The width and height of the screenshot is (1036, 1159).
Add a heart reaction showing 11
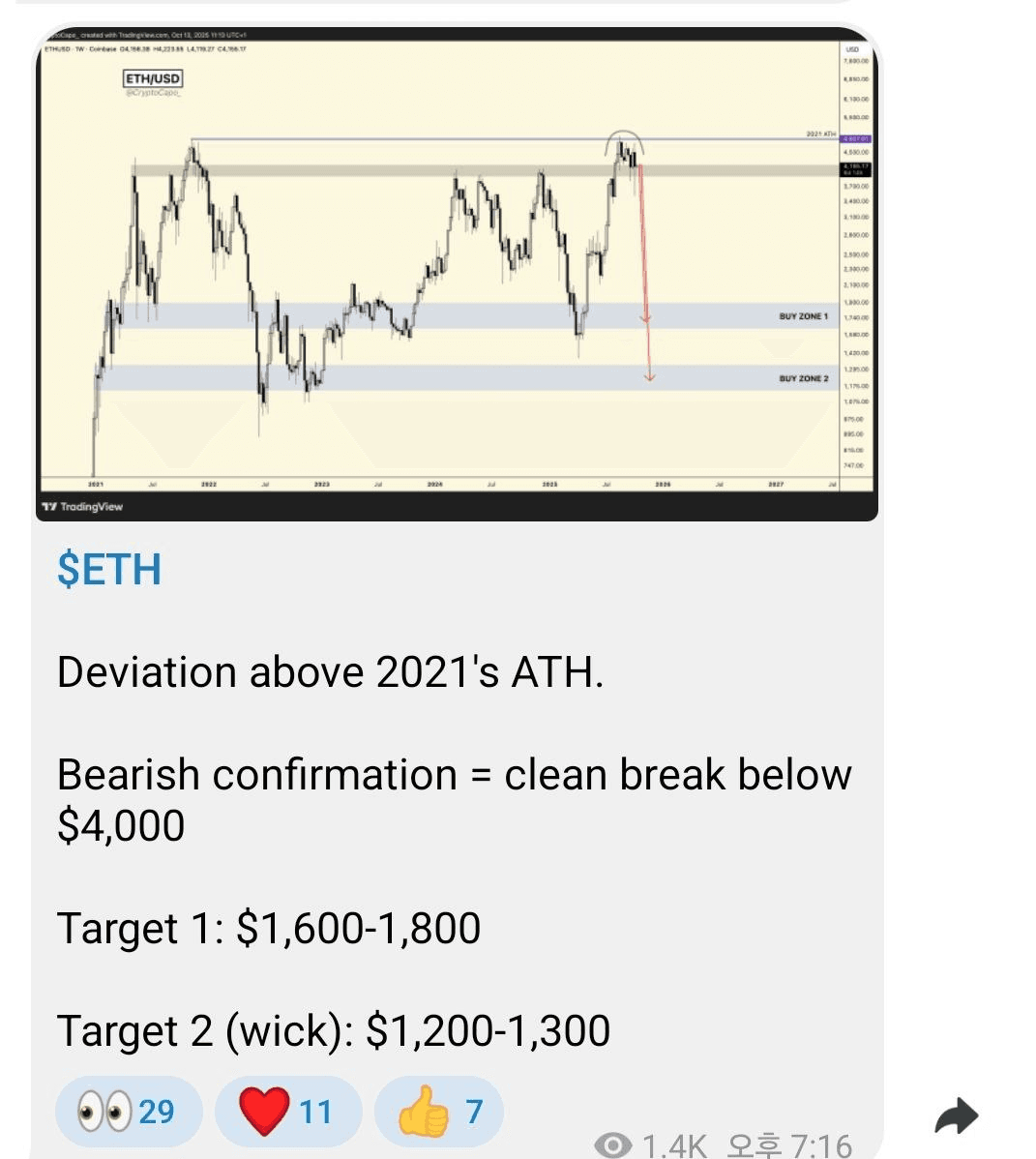click(x=287, y=1112)
